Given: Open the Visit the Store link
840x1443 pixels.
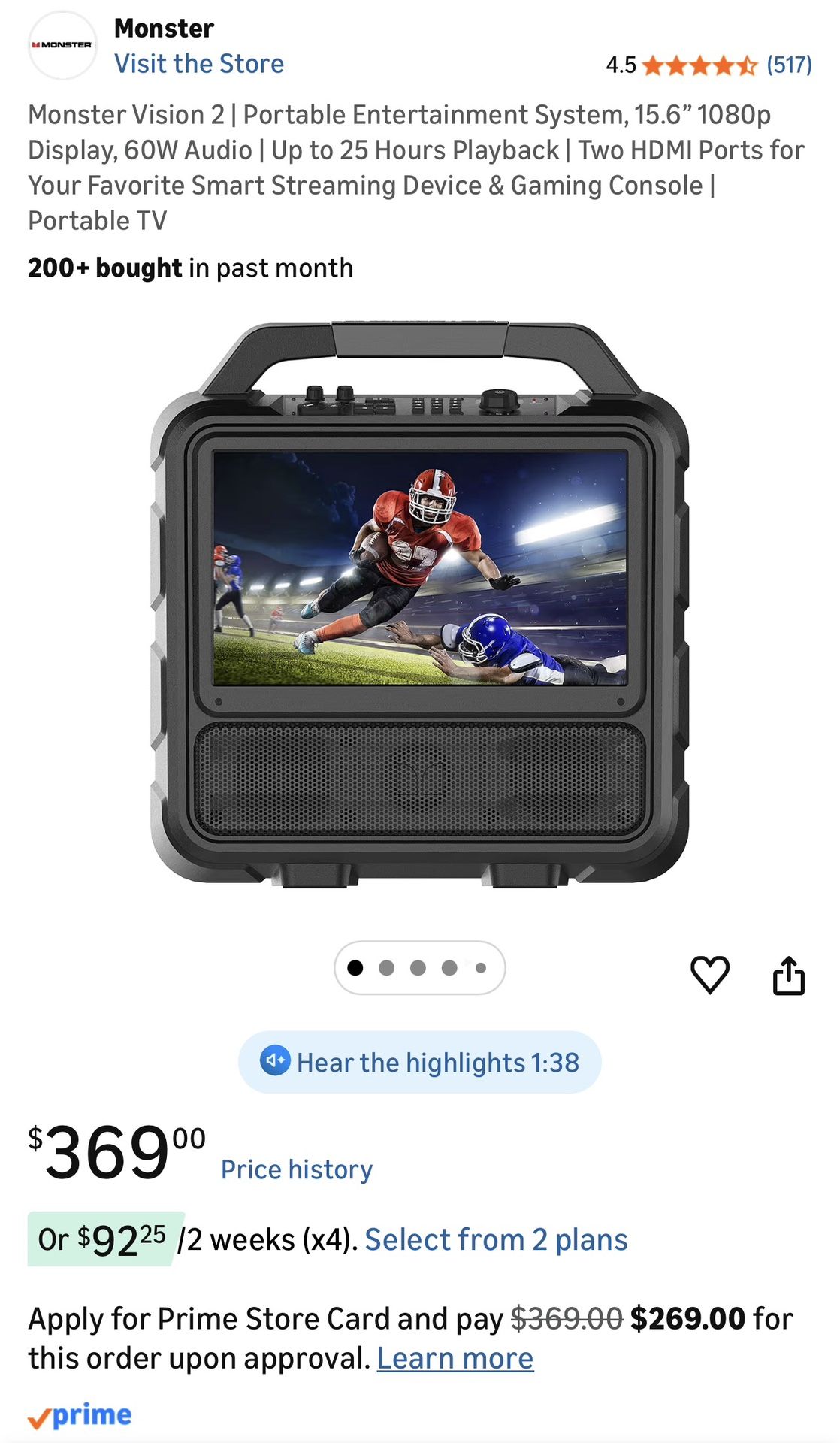Looking at the screenshot, I should [x=199, y=64].
